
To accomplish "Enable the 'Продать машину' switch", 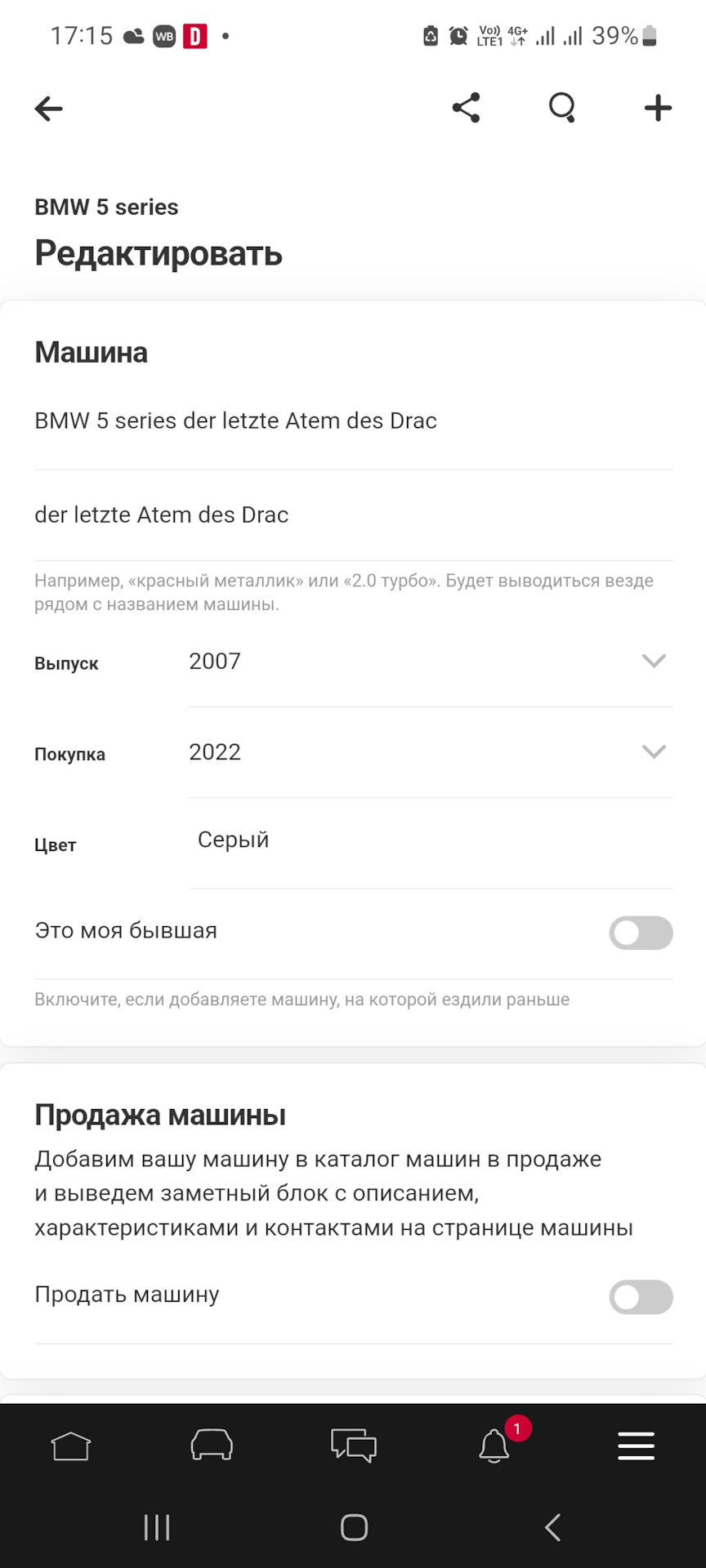I will pos(641,1297).
